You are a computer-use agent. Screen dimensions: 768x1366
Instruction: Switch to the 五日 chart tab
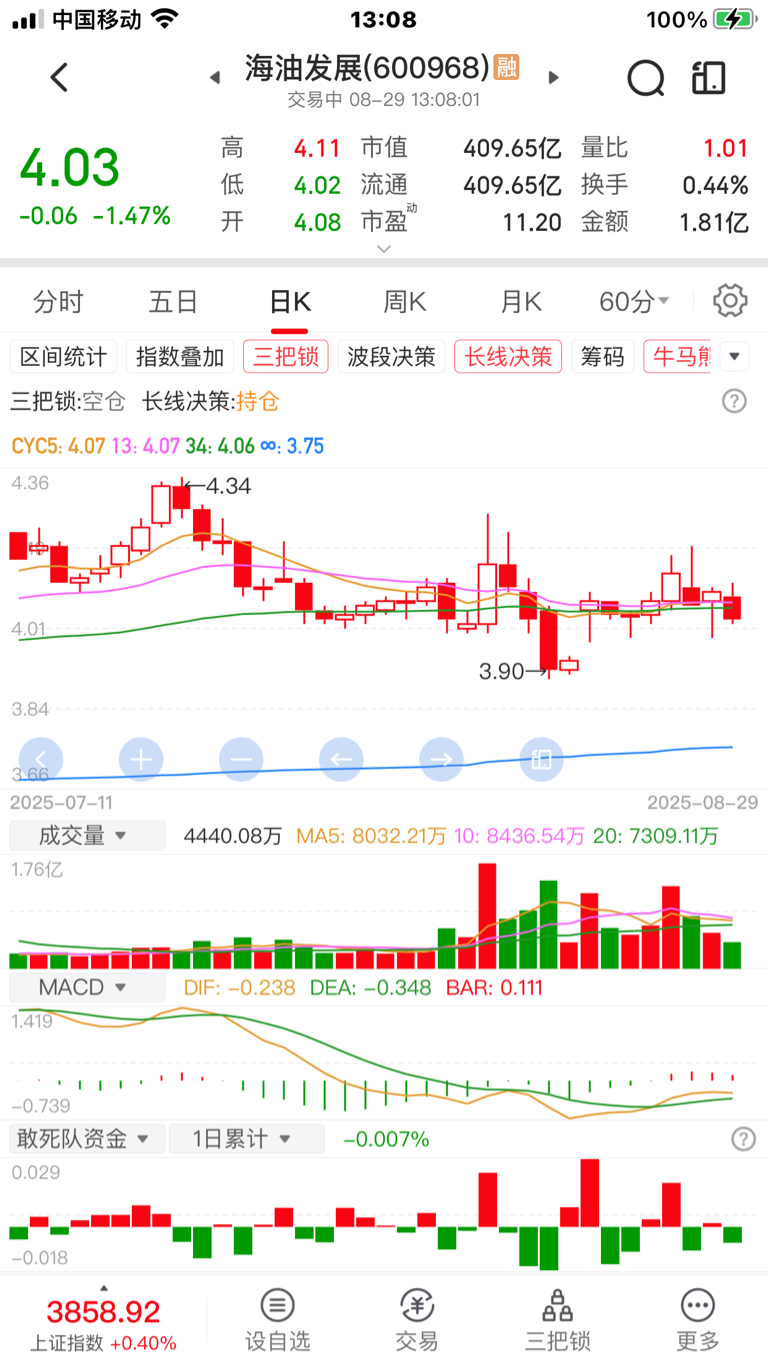(x=174, y=302)
